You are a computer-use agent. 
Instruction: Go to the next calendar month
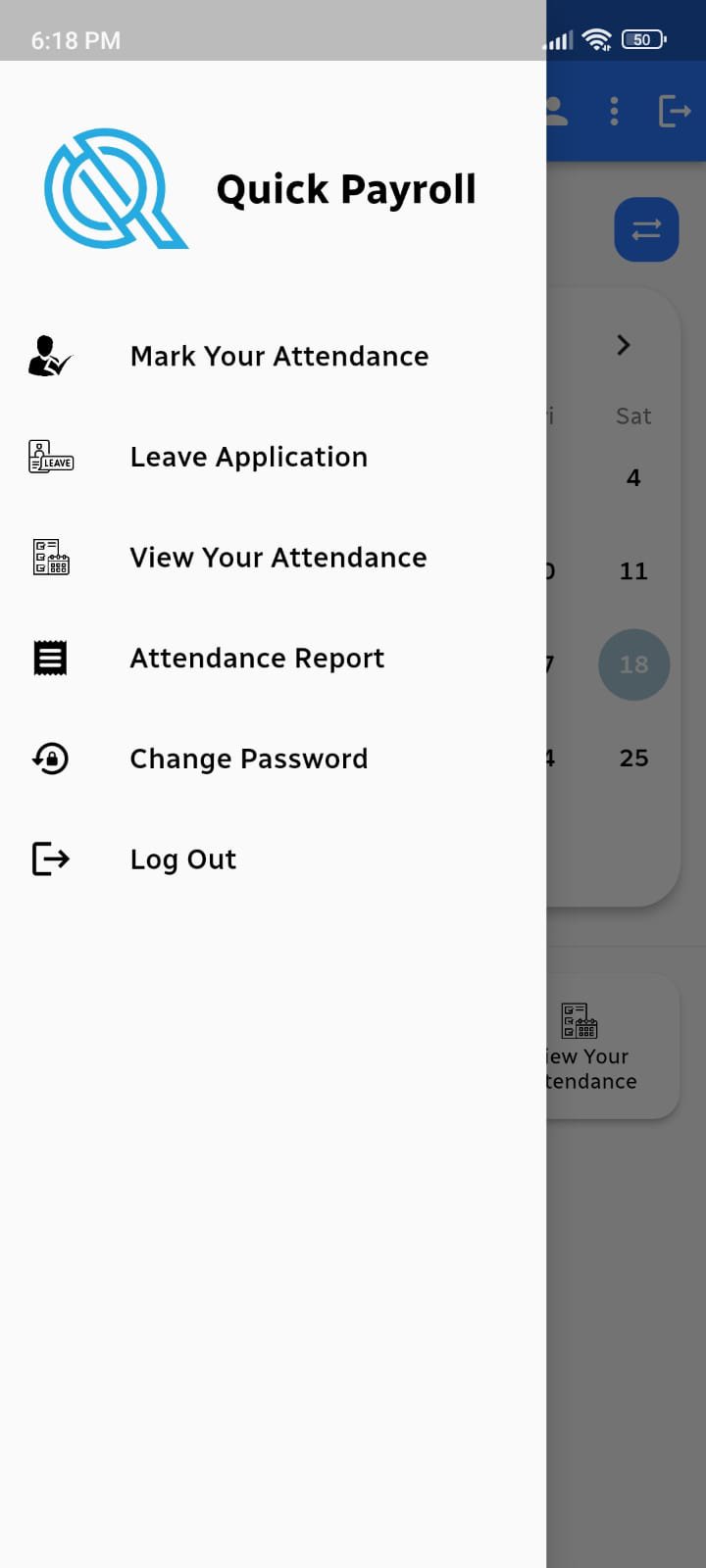(624, 345)
